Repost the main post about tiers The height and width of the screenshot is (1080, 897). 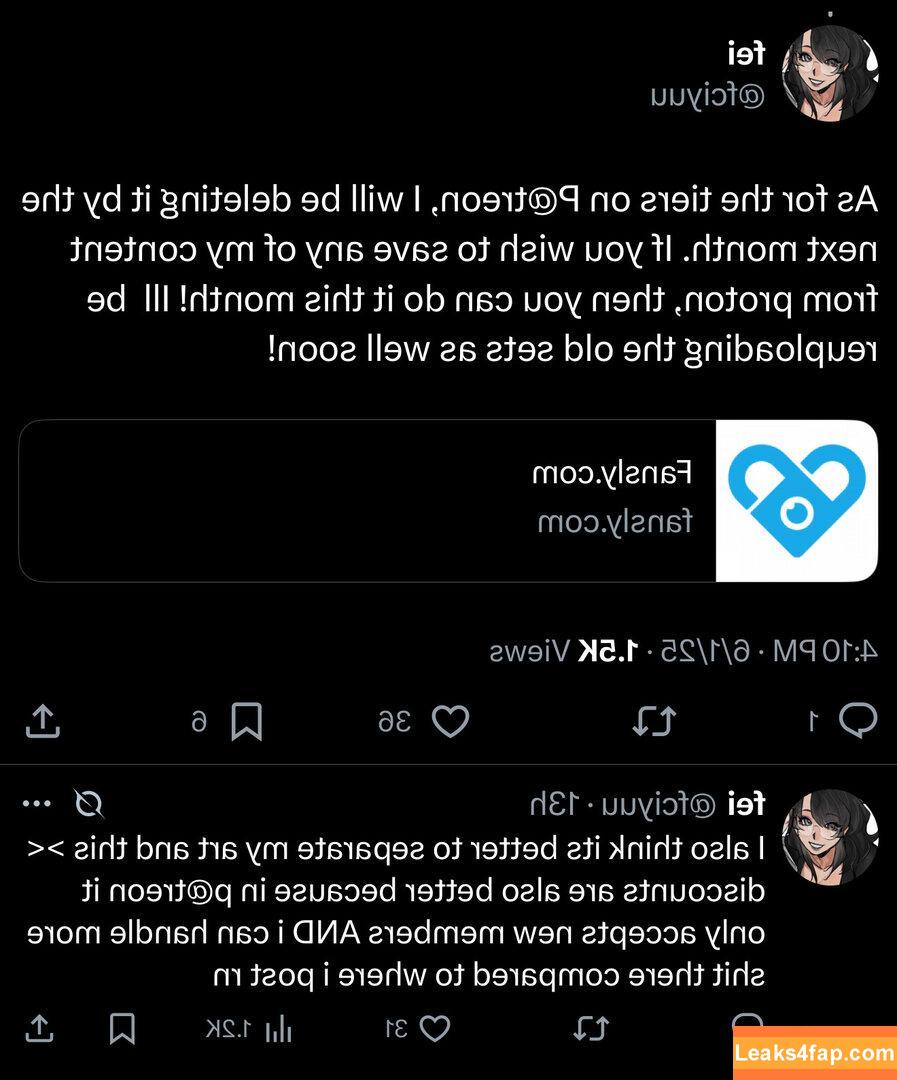(x=656, y=721)
